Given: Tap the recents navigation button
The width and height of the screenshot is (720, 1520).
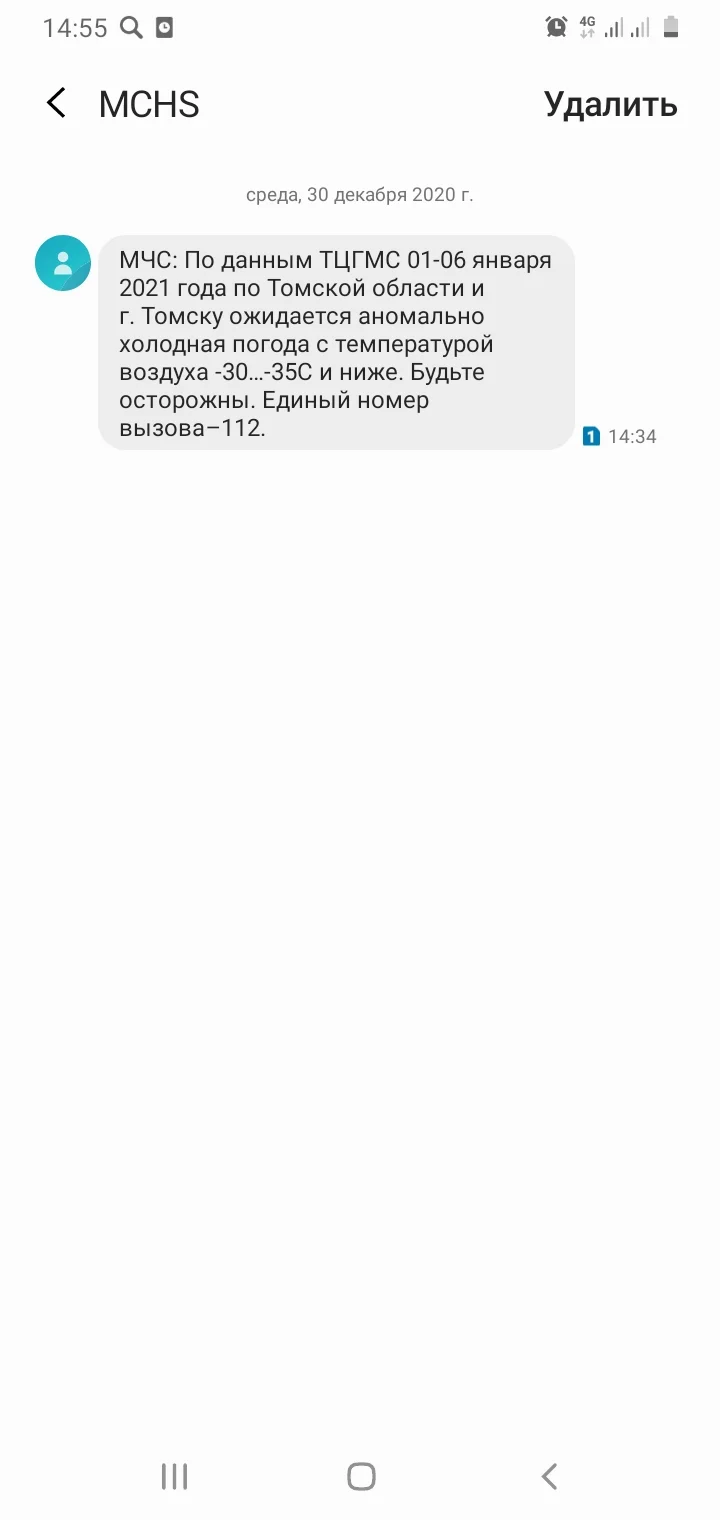Looking at the screenshot, I should pos(174,1475).
